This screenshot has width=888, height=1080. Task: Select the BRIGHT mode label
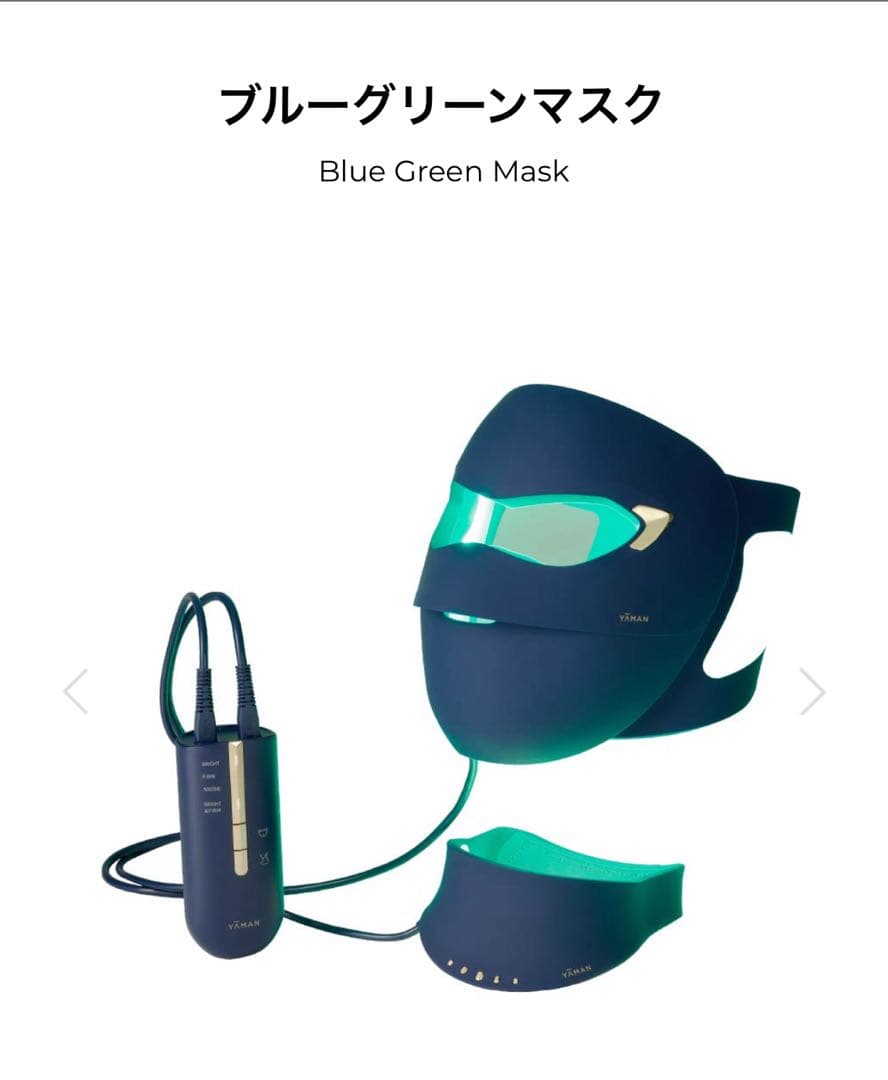pyautogui.click(x=211, y=763)
